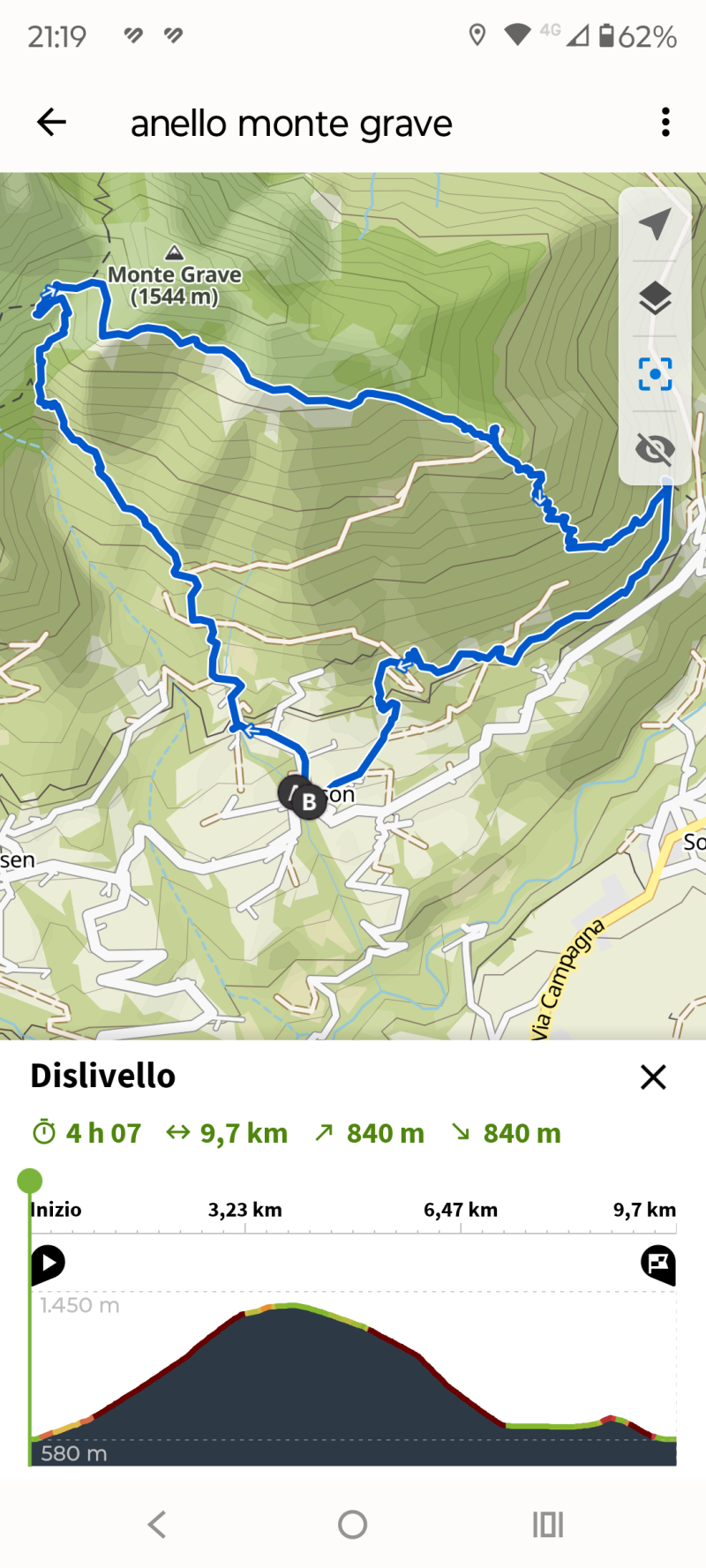Toggle visibility with the crossed-eye icon

[x=655, y=449]
